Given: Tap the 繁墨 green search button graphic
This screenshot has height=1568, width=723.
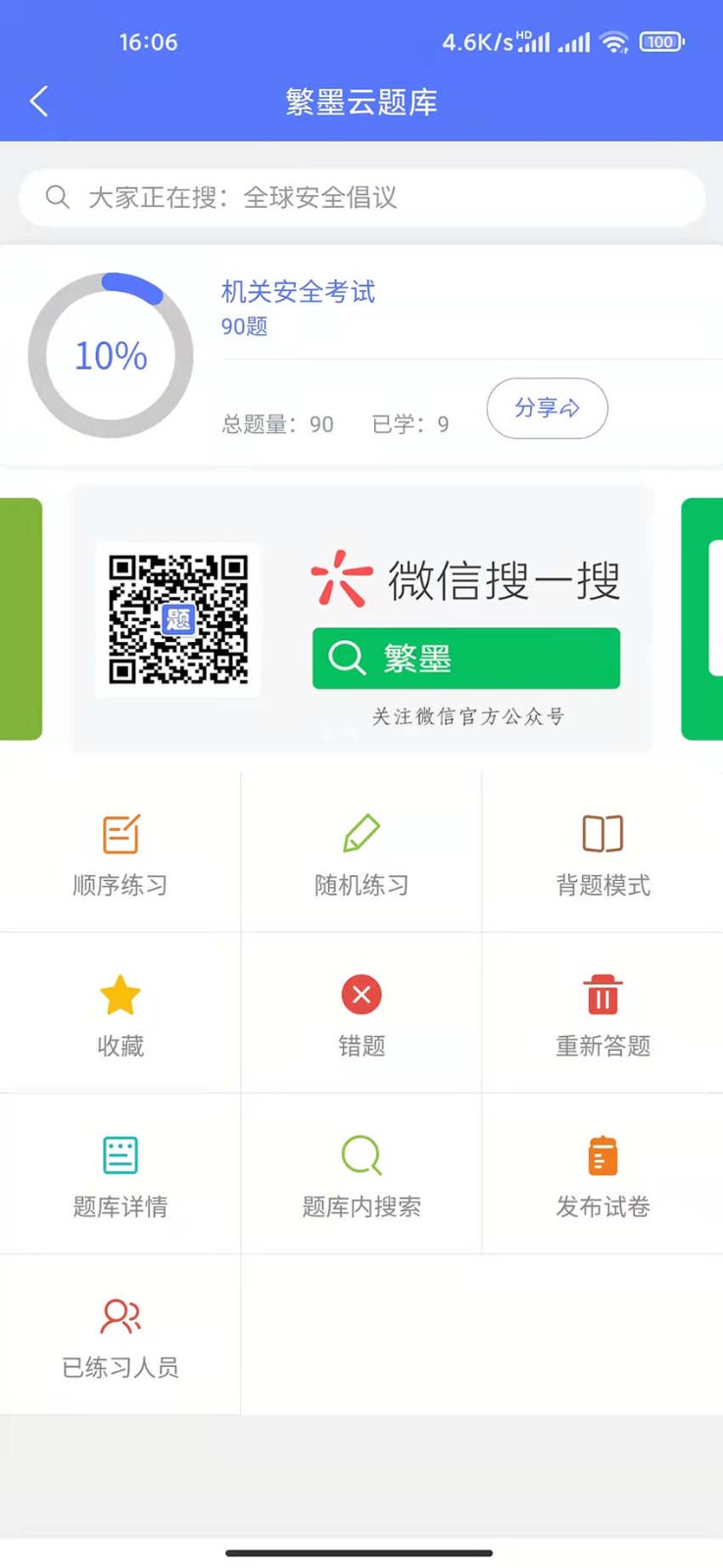Looking at the screenshot, I should point(465,658).
